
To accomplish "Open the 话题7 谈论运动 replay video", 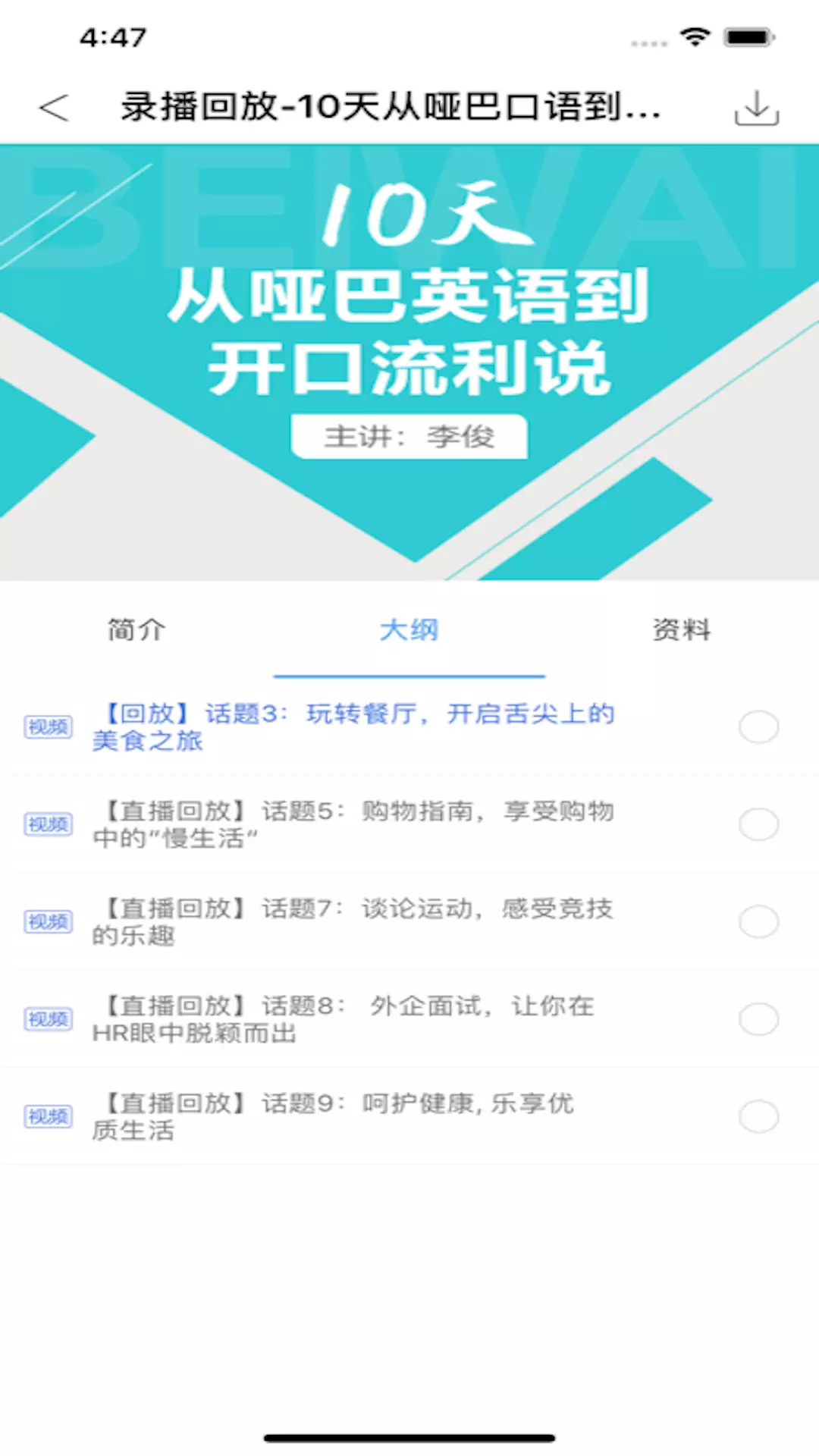I will click(353, 921).
